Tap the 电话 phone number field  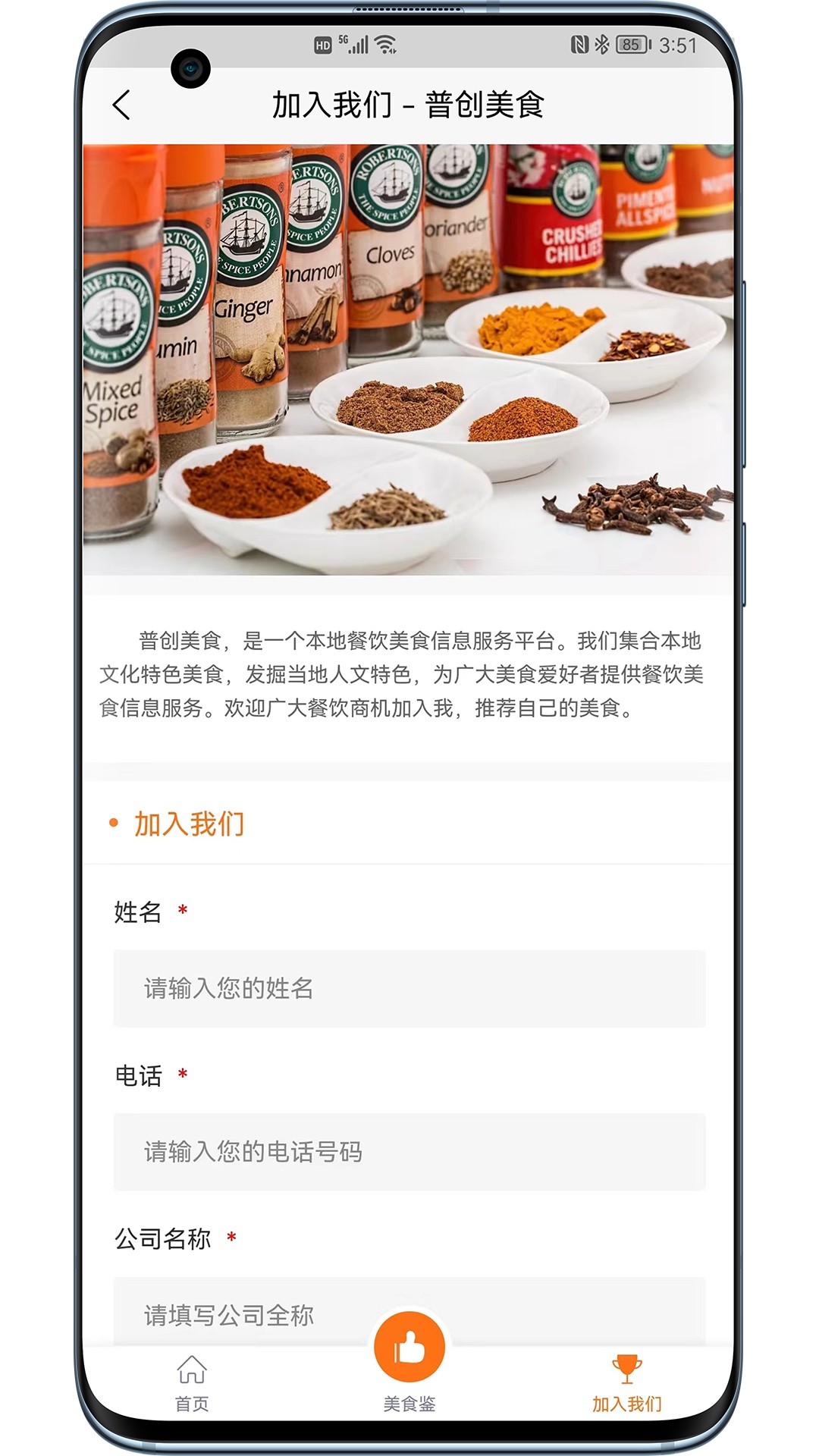(x=409, y=1151)
